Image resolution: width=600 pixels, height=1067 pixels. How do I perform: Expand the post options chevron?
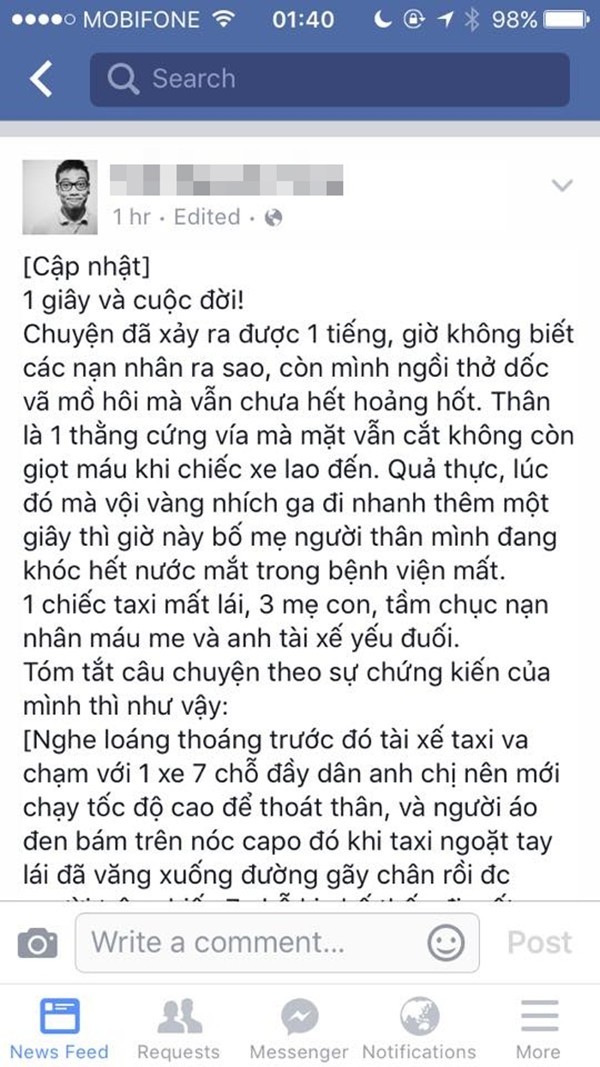tap(562, 185)
